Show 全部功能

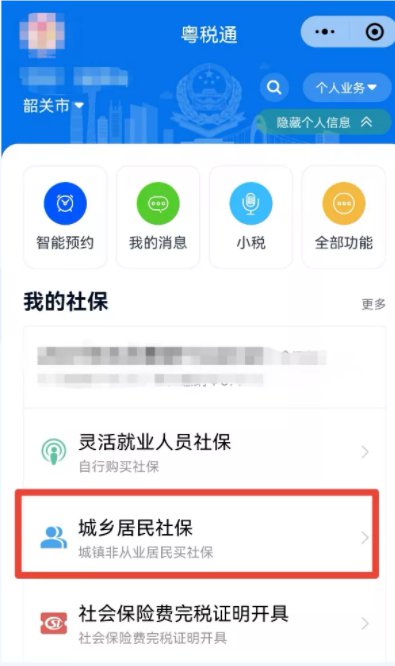[344, 217]
